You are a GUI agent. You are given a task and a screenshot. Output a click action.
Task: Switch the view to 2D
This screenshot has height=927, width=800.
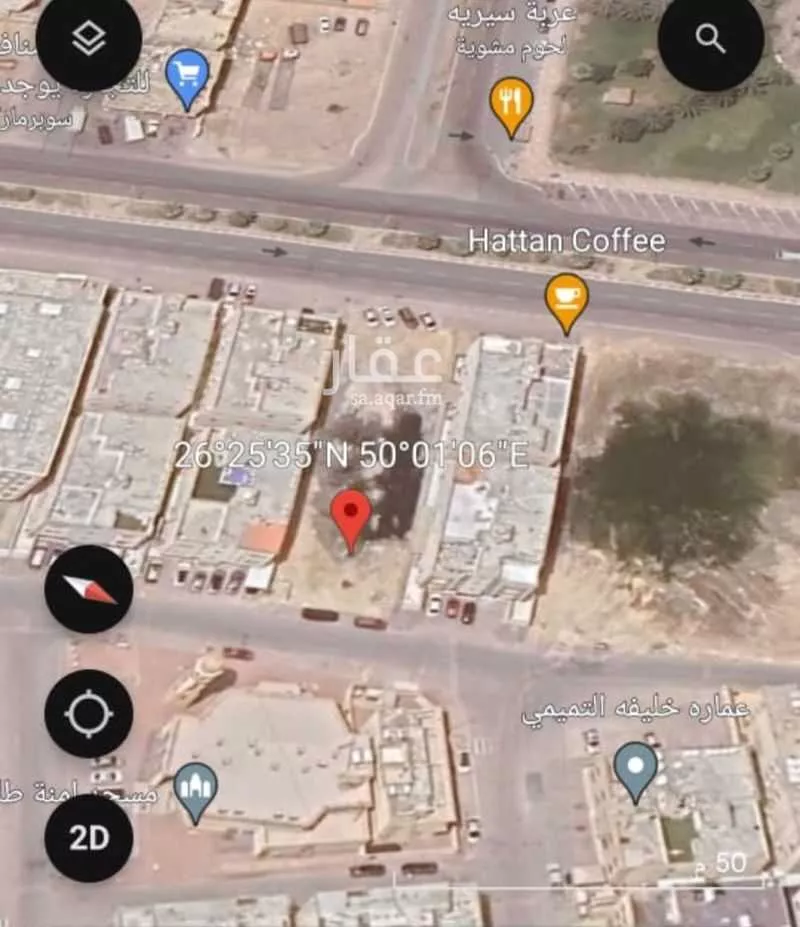point(89,838)
